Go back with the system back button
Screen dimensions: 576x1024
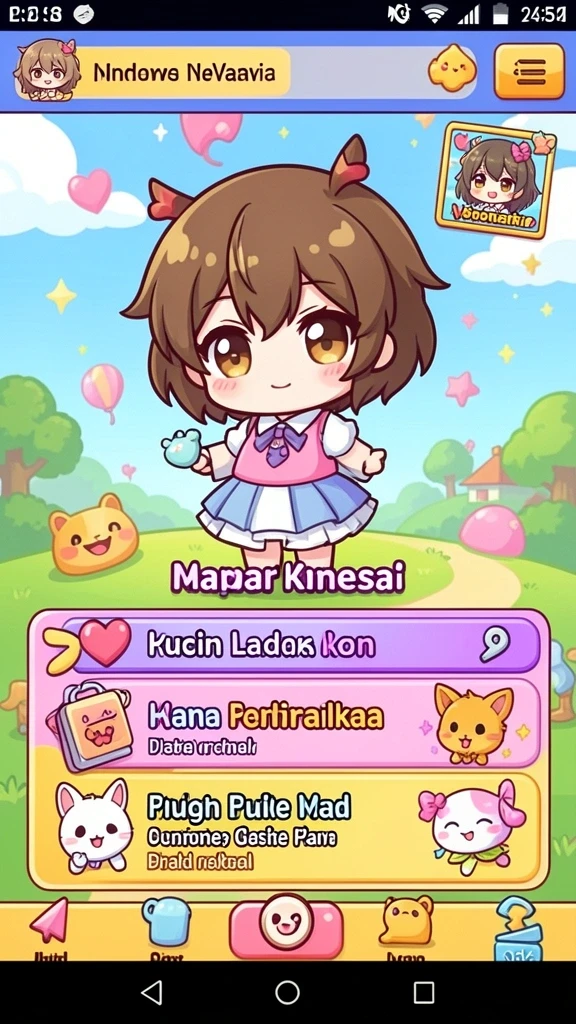click(152, 992)
